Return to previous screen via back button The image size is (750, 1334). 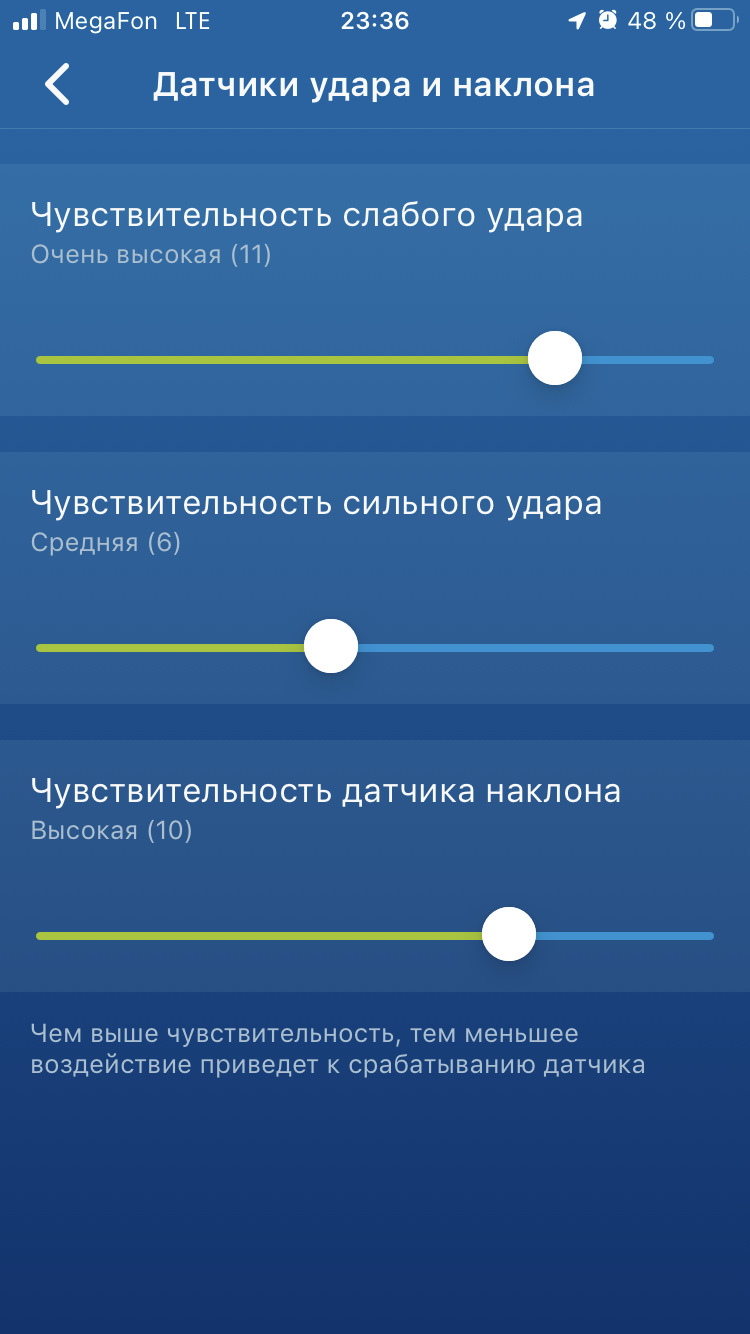pyautogui.click(x=57, y=85)
